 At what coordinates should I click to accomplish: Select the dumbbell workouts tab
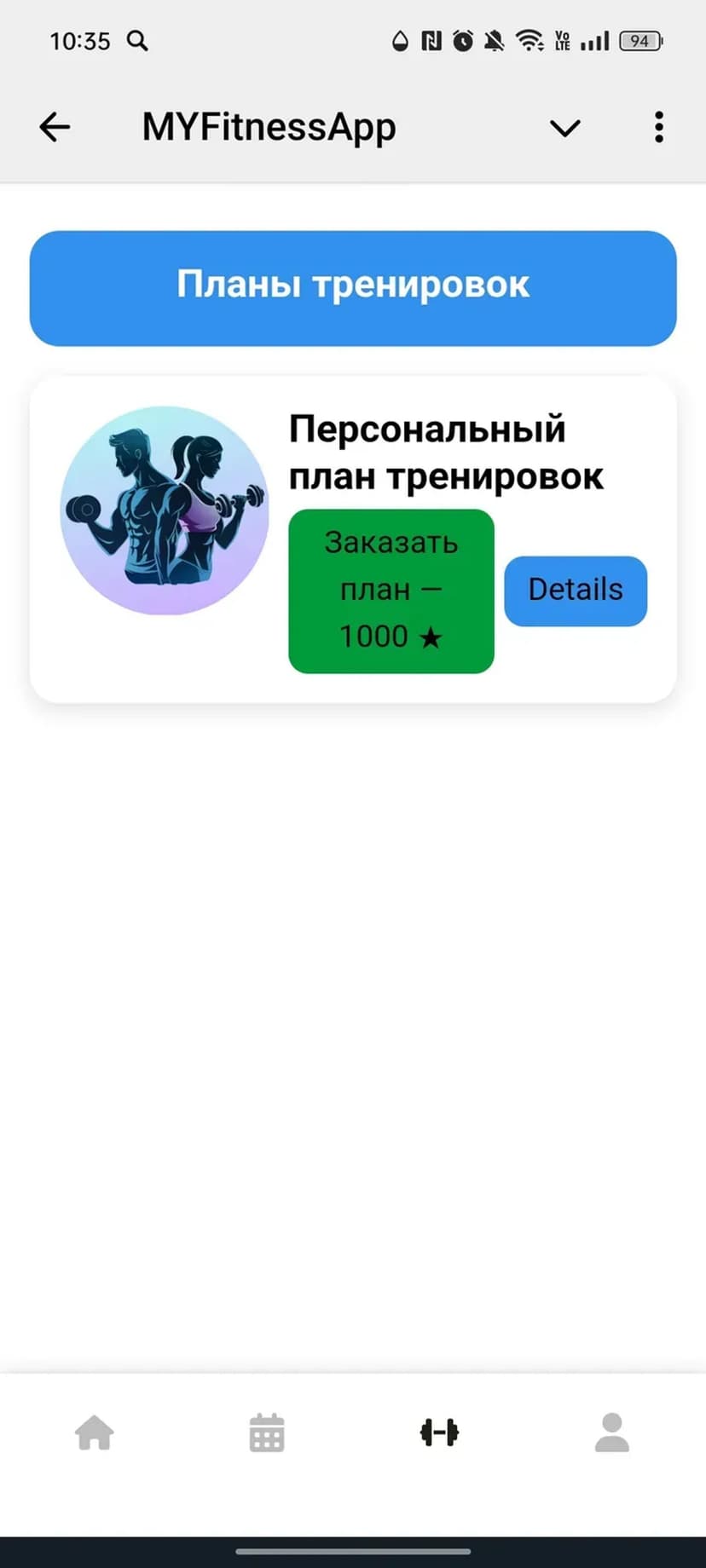click(439, 1433)
